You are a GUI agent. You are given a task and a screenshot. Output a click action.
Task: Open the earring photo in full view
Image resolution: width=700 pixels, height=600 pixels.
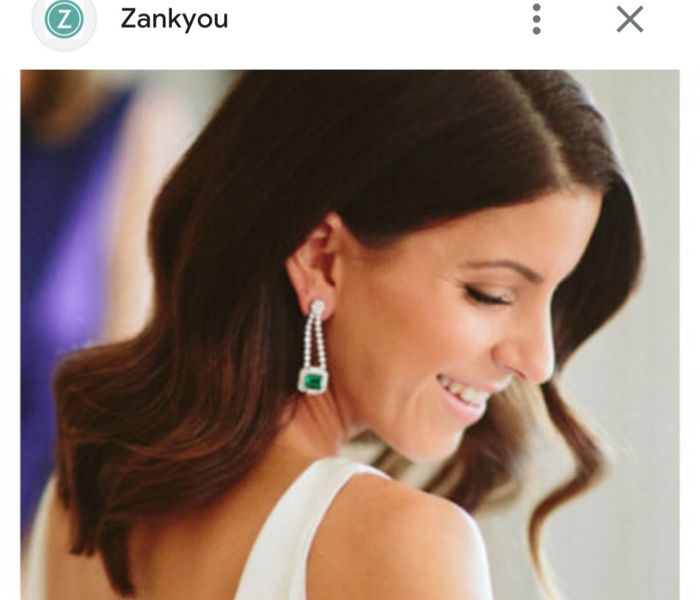tap(350, 335)
